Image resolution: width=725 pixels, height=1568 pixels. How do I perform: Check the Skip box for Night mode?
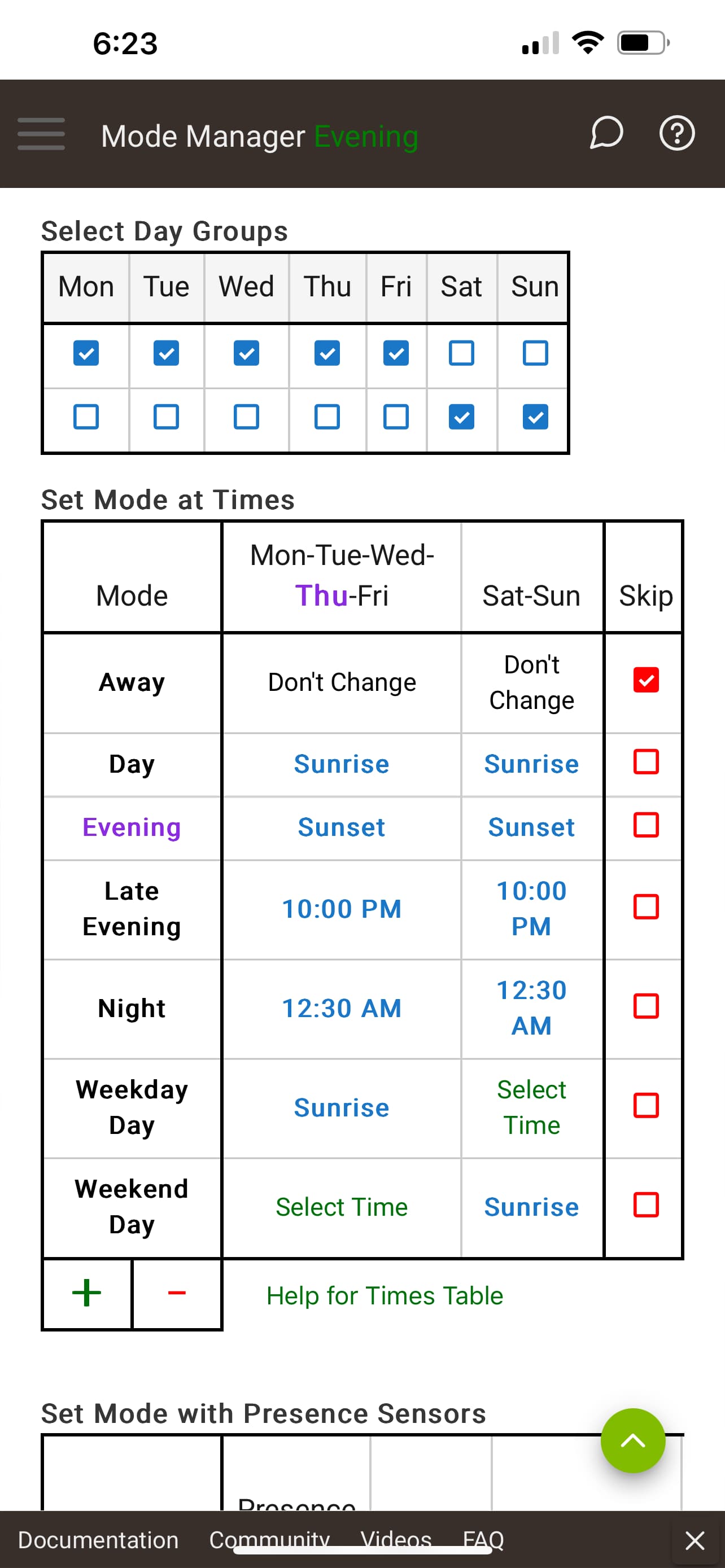tap(646, 1006)
